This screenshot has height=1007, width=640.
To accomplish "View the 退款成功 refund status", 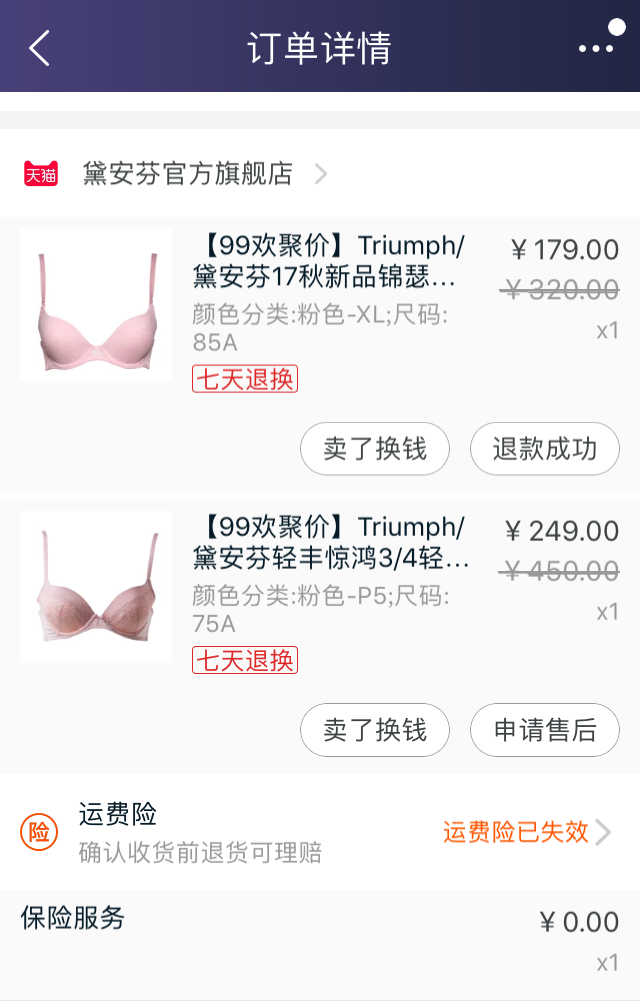I will click(544, 449).
